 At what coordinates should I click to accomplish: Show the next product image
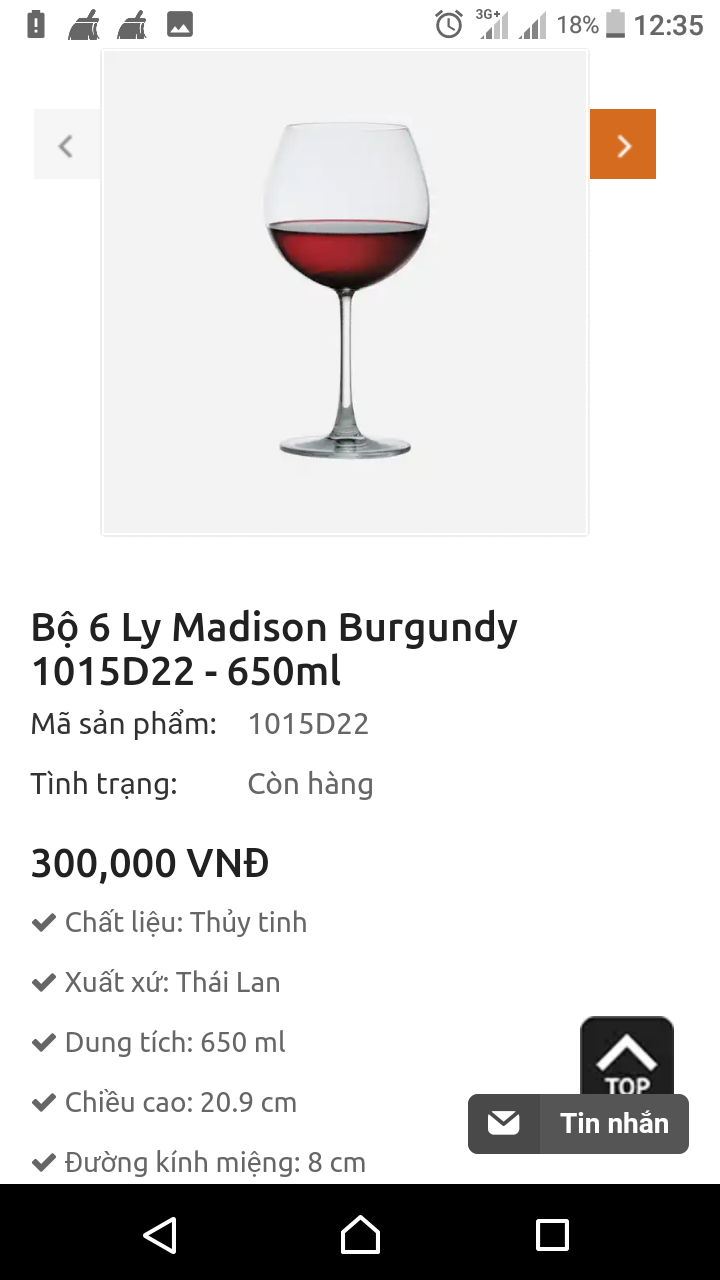coord(623,145)
